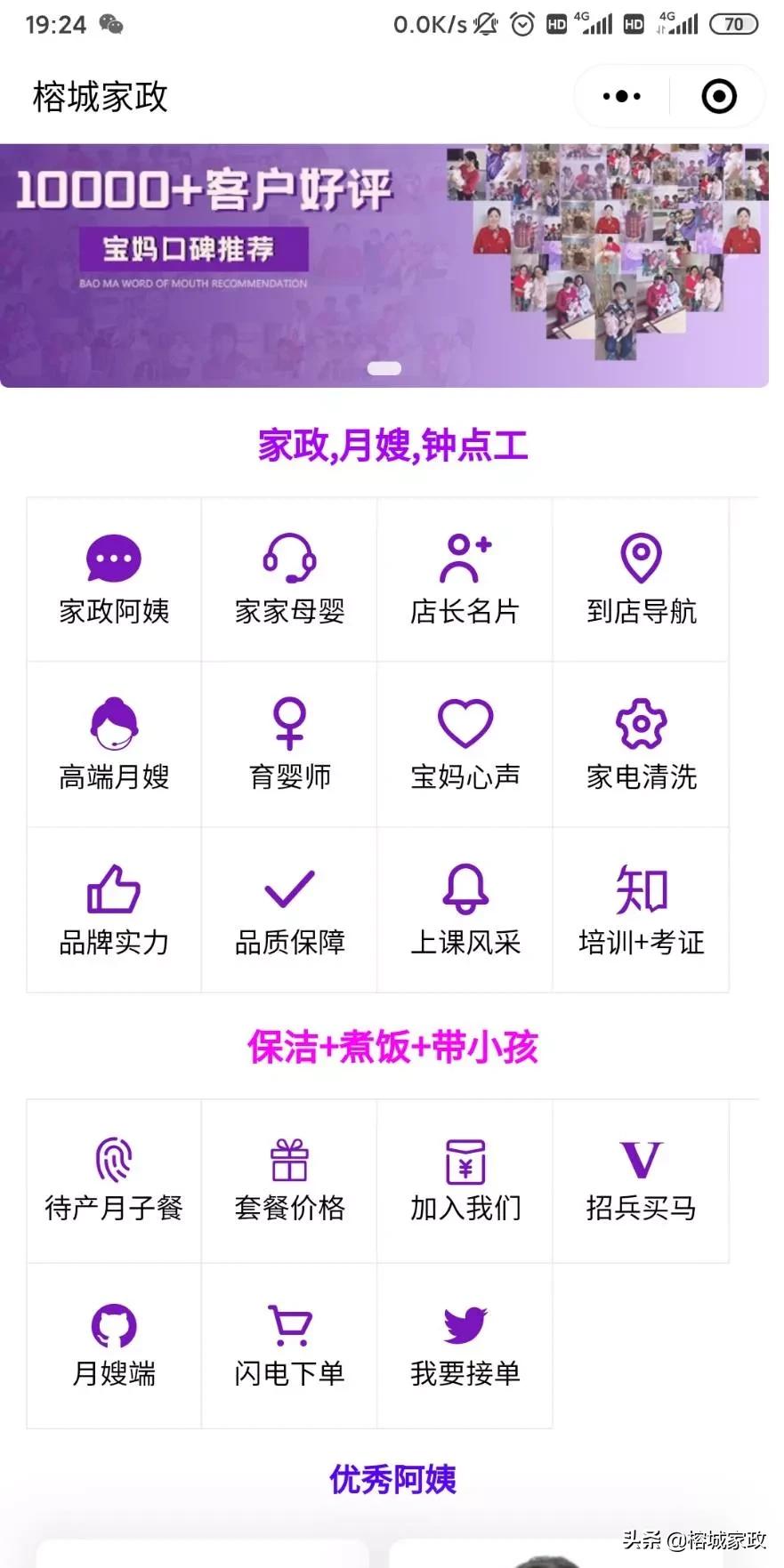Open the 家政阿姨 chat icon
The image size is (784, 1568).
pyautogui.click(x=113, y=559)
